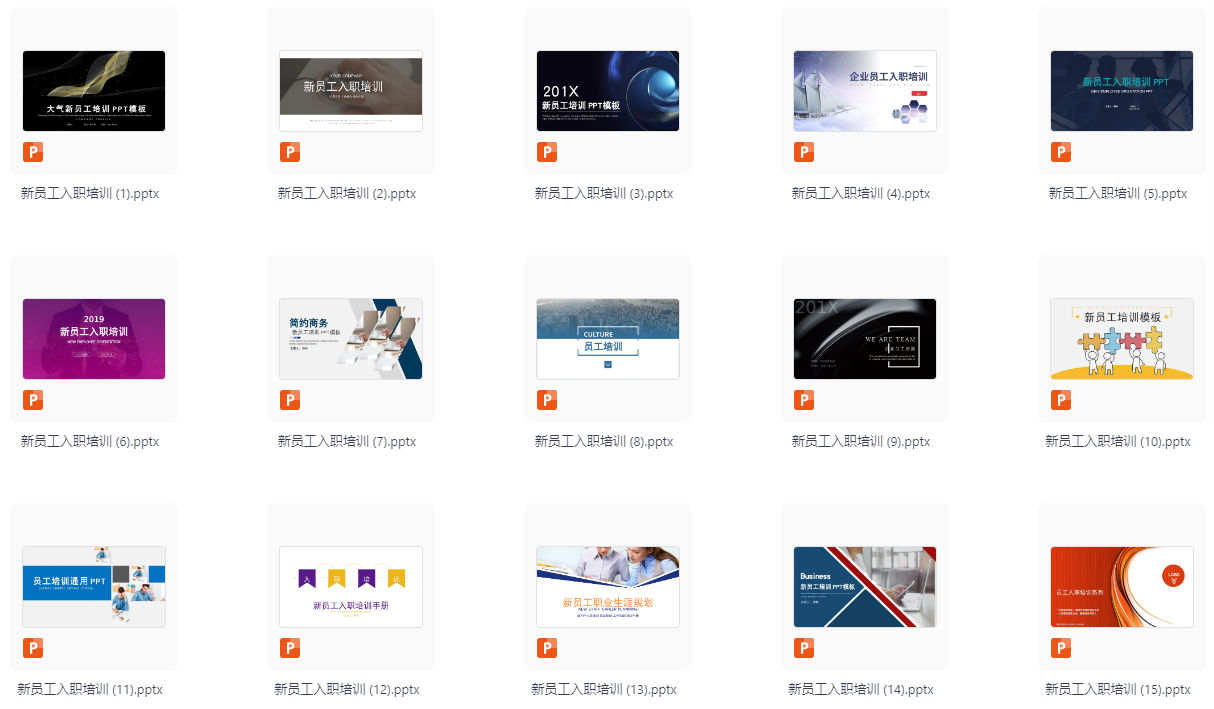Open 新员工入职培训 (4).pptx file
Image resolution: width=1214 pixels, height=709 pixels.
pyautogui.click(x=865, y=91)
